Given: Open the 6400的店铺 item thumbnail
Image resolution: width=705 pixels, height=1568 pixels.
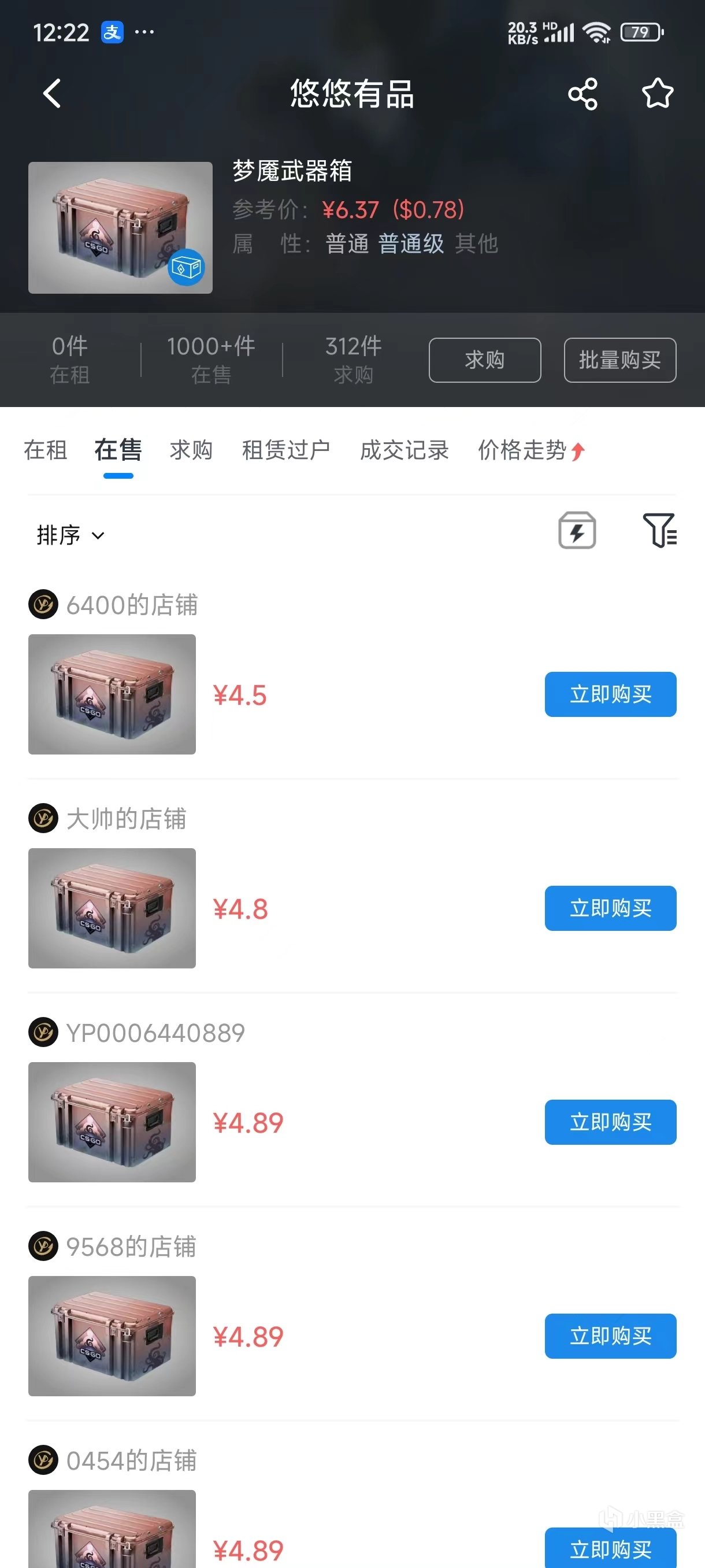Looking at the screenshot, I should pos(112,694).
